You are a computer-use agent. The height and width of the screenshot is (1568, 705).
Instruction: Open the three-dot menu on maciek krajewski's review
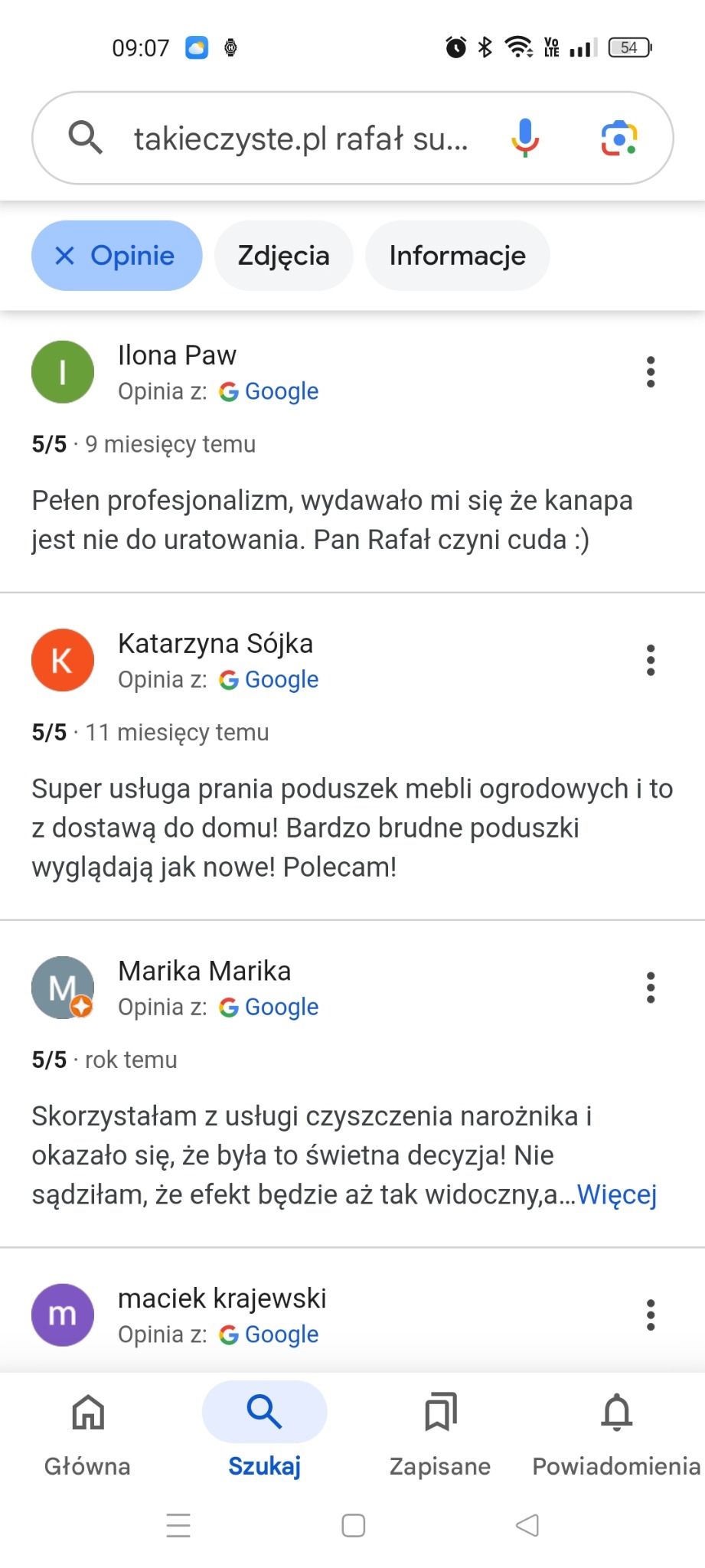(x=650, y=1315)
